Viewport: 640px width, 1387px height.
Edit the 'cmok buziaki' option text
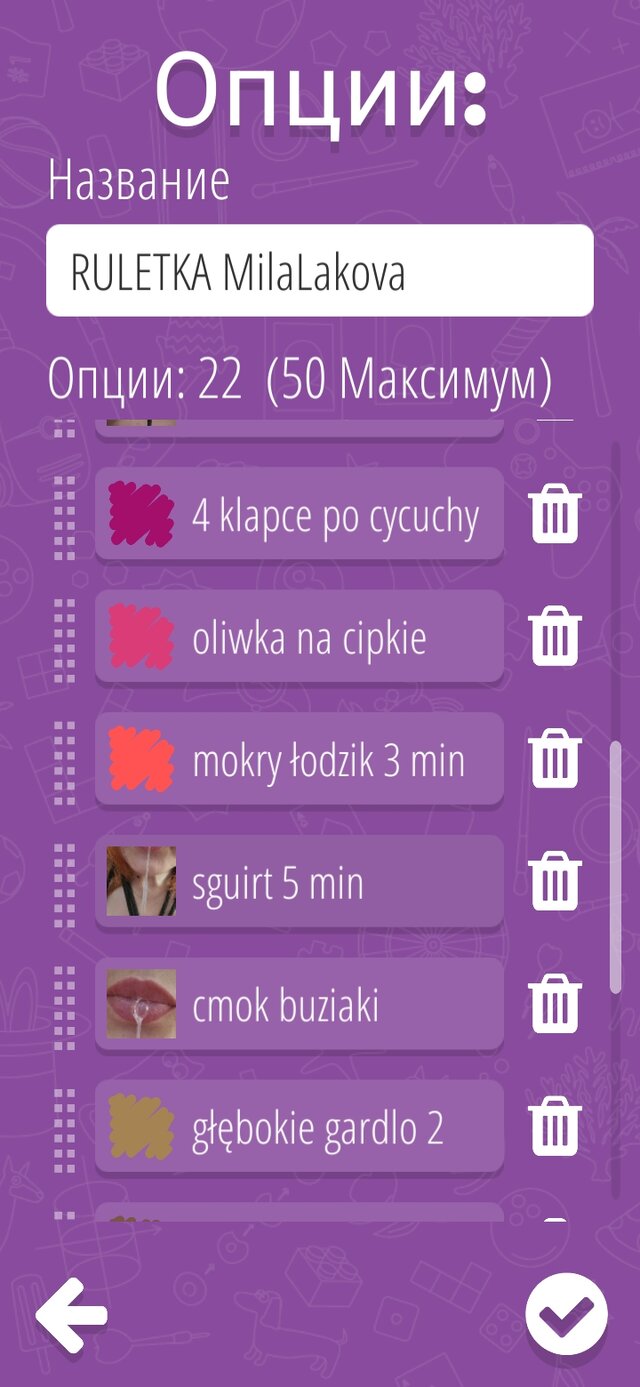click(x=330, y=1005)
